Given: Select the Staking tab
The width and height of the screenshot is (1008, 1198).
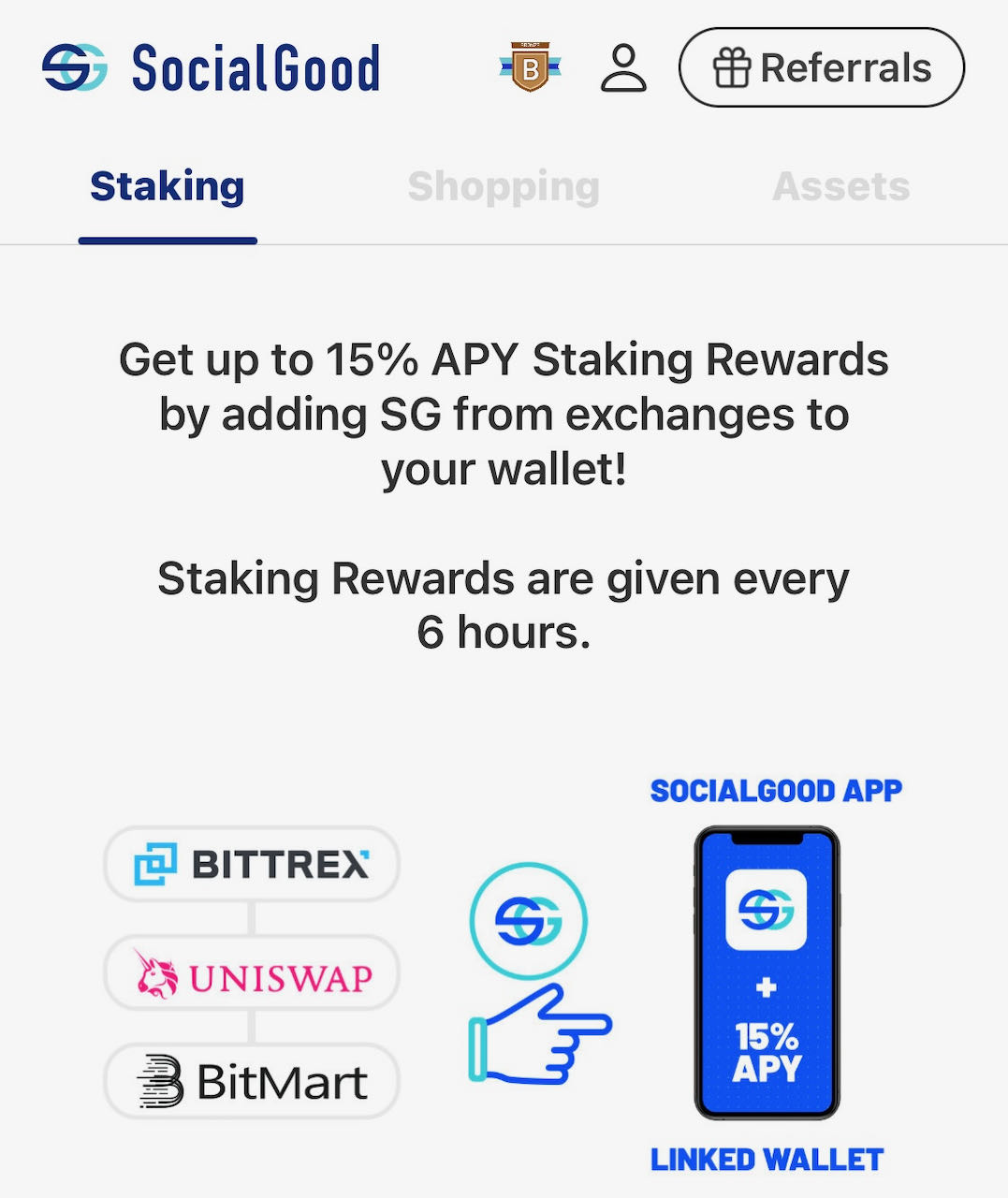Looking at the screenshot, I should pyautogui.click(x=168, y=187).
